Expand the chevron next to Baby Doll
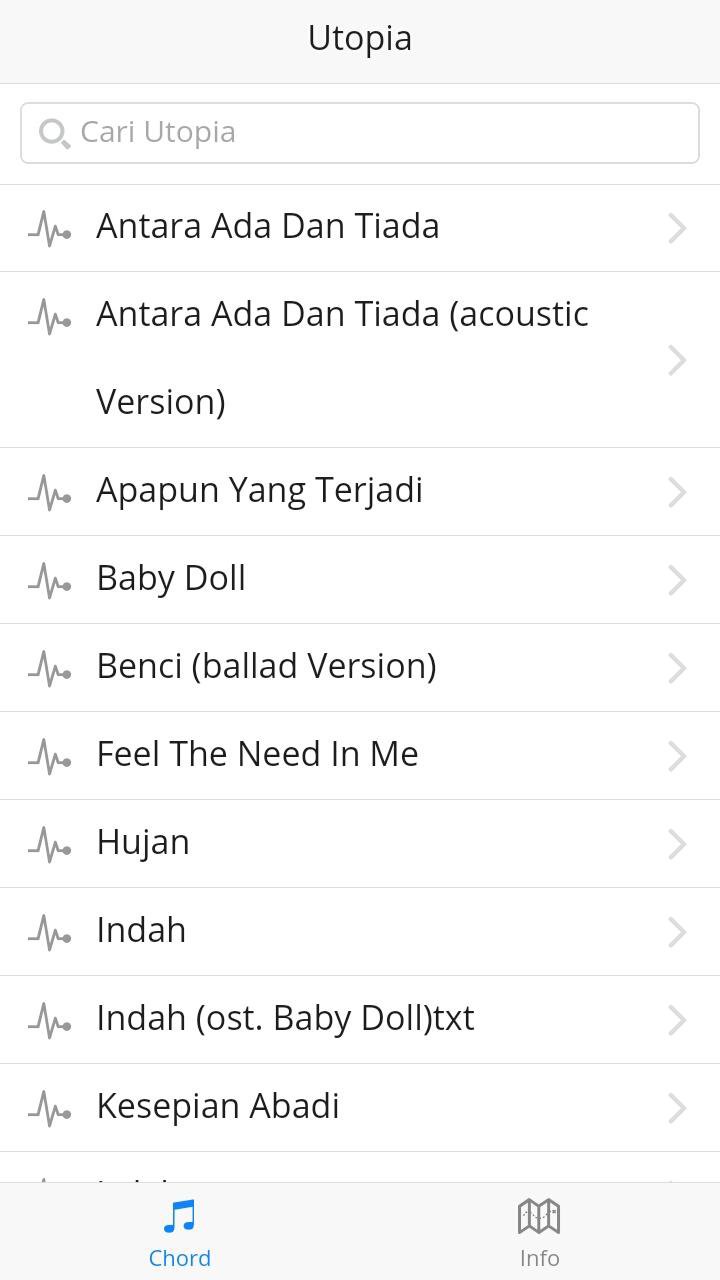Screen dimensions: 720x1280 click(676, 579)
